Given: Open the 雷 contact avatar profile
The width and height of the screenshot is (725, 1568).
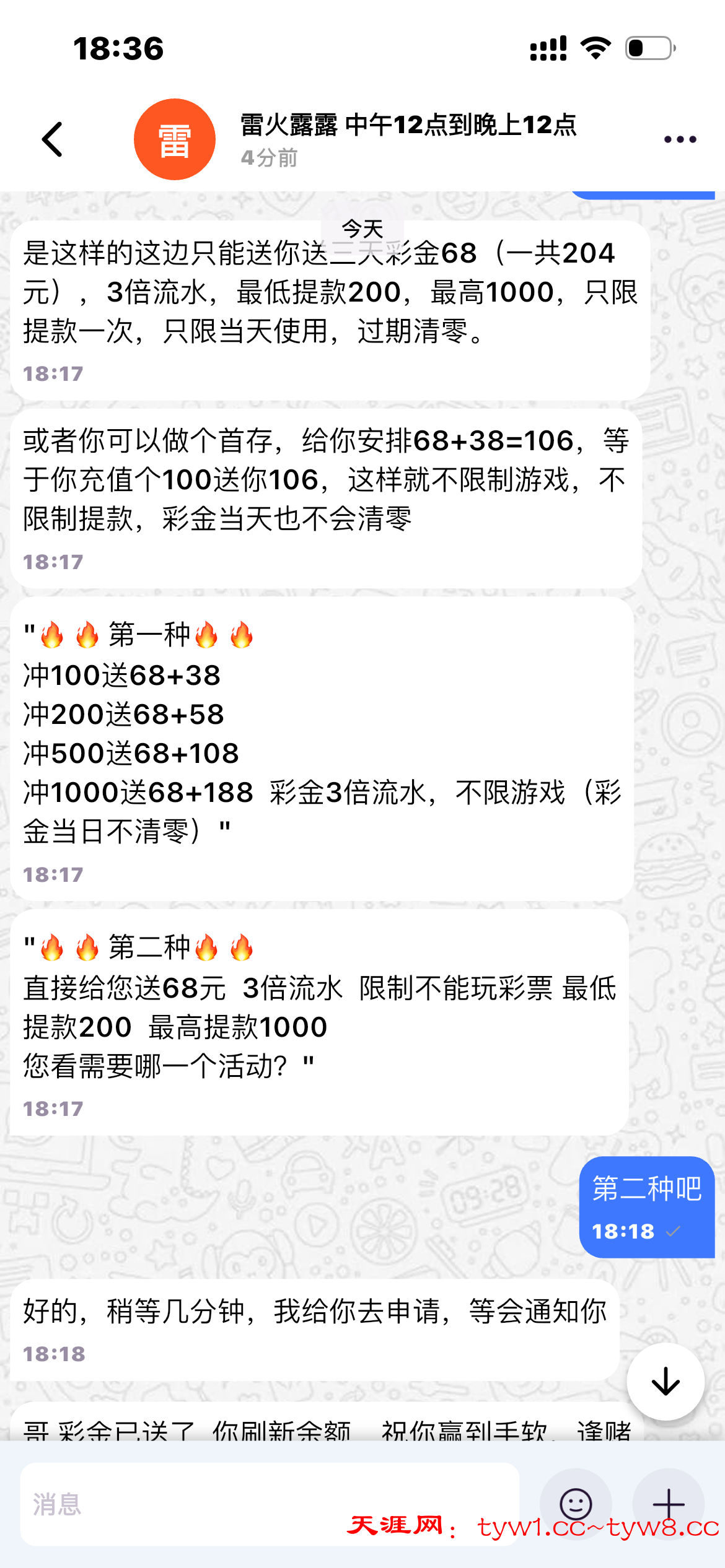Looking at the screenshot, I should click(175, 139).
